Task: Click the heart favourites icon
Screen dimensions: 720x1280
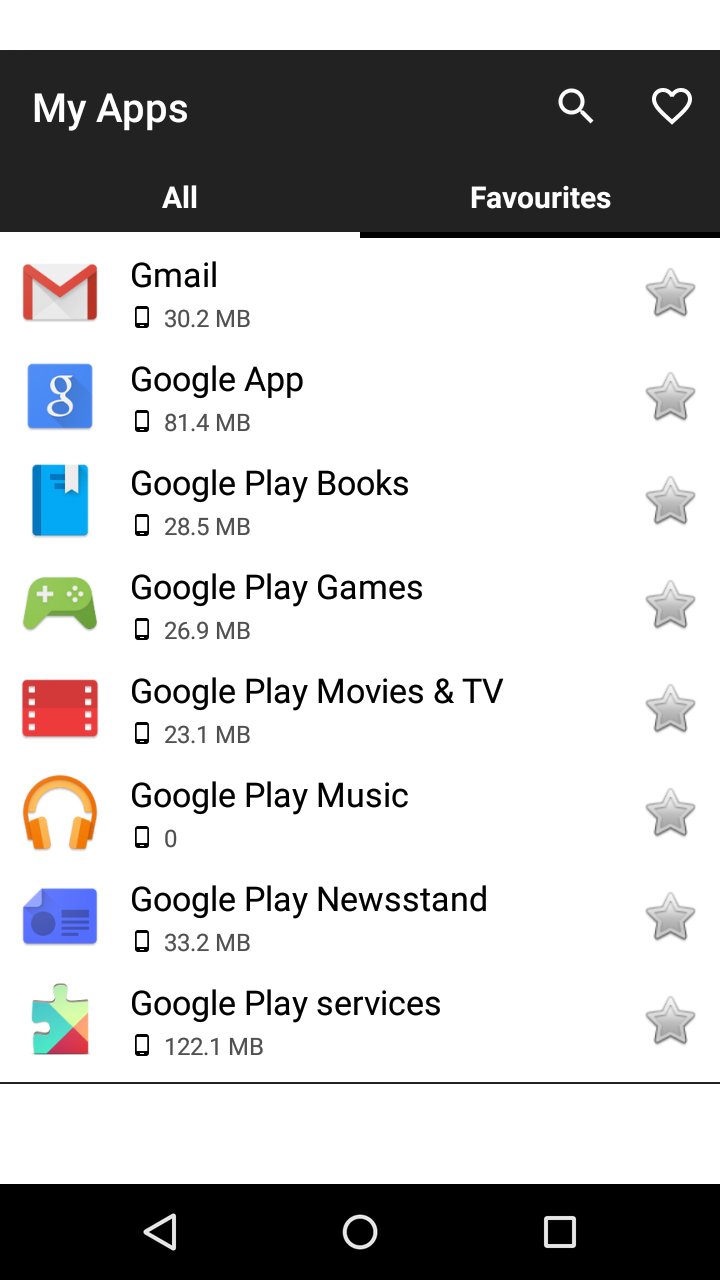Action: pyautogui.click(x=671, y=105)
